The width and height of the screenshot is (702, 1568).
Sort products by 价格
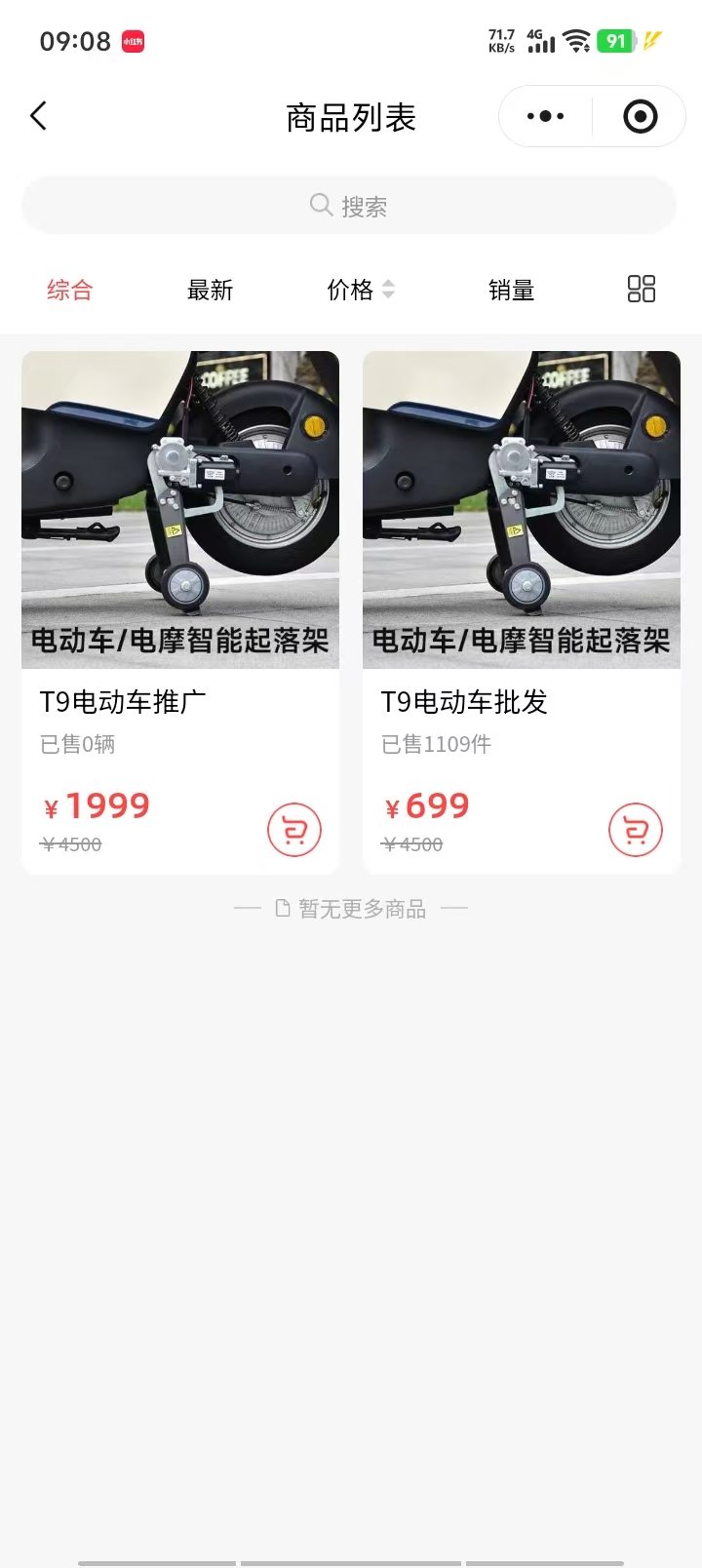point(360,290)
